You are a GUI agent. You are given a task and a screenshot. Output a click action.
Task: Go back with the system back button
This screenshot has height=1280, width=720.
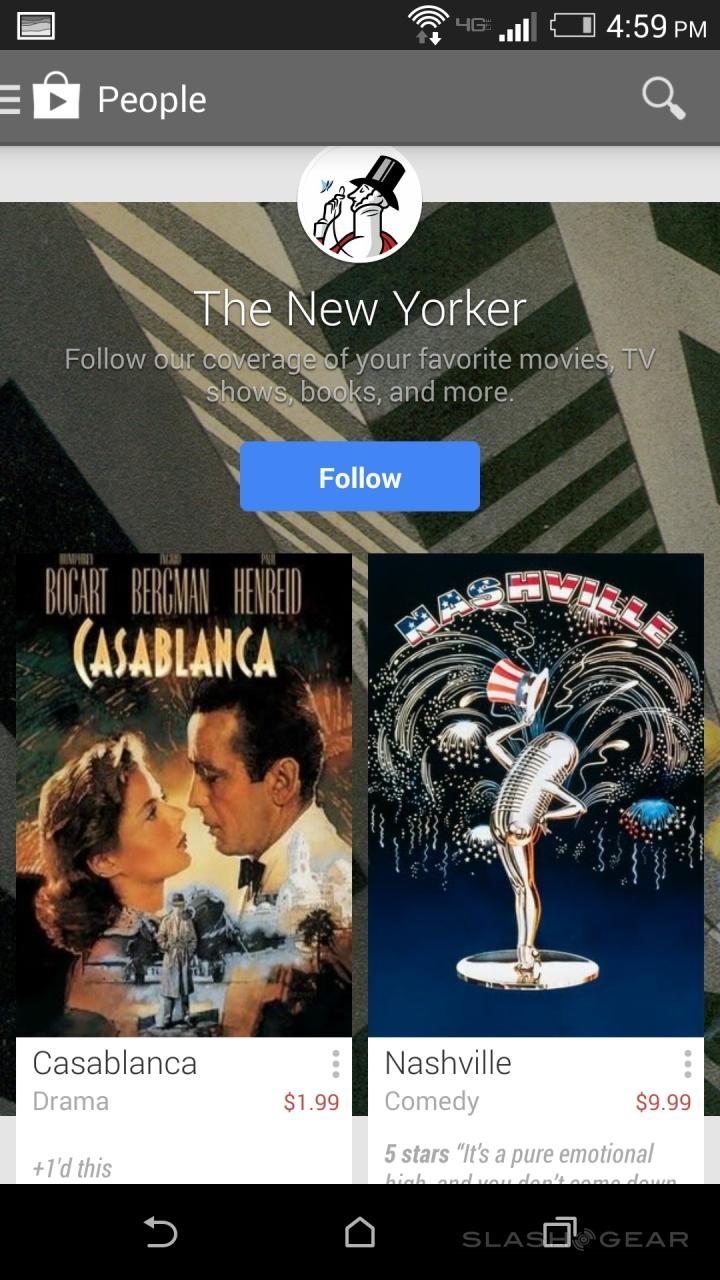tap(160, 1233)
